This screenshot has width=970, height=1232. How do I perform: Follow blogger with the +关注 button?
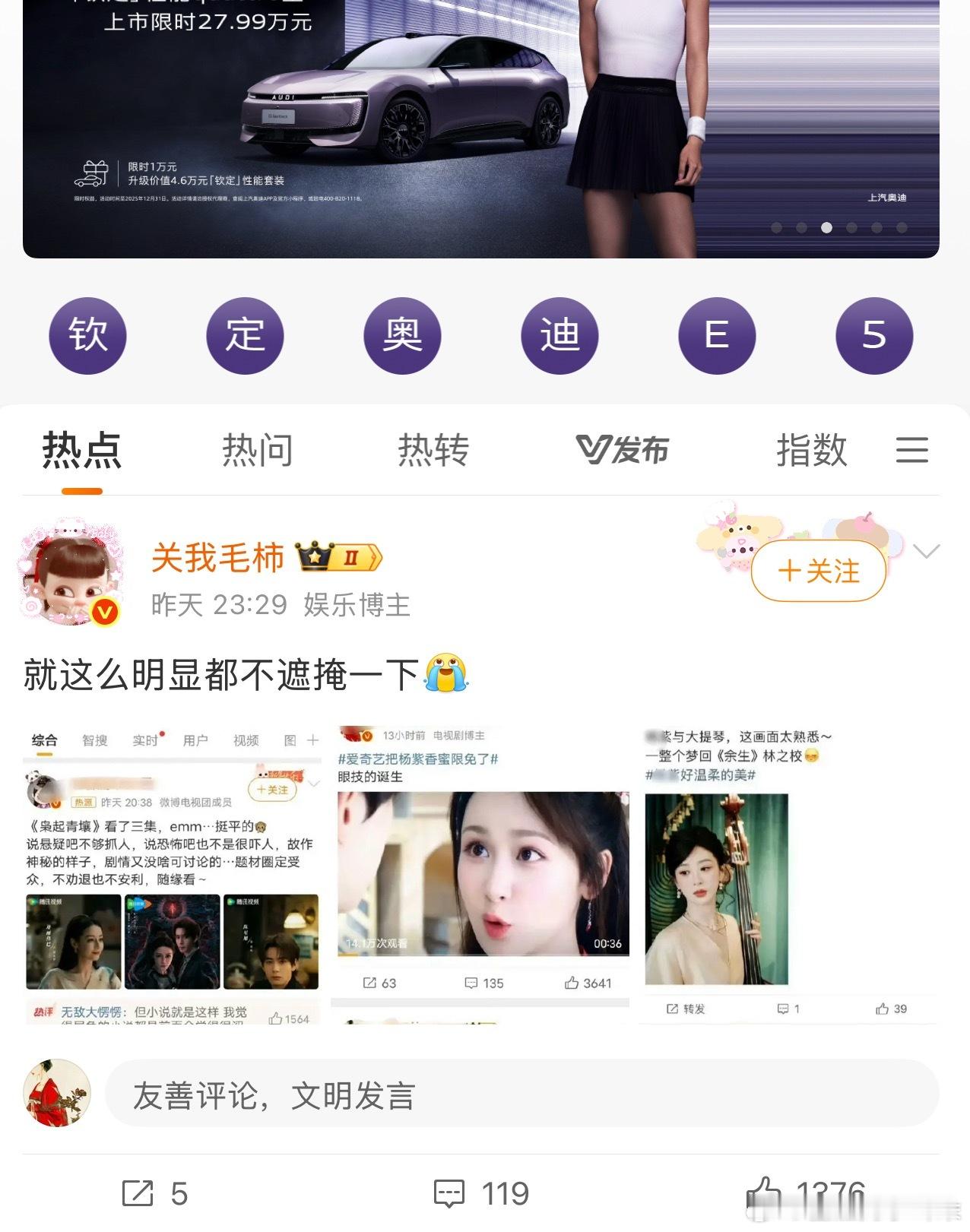(818, 572)
